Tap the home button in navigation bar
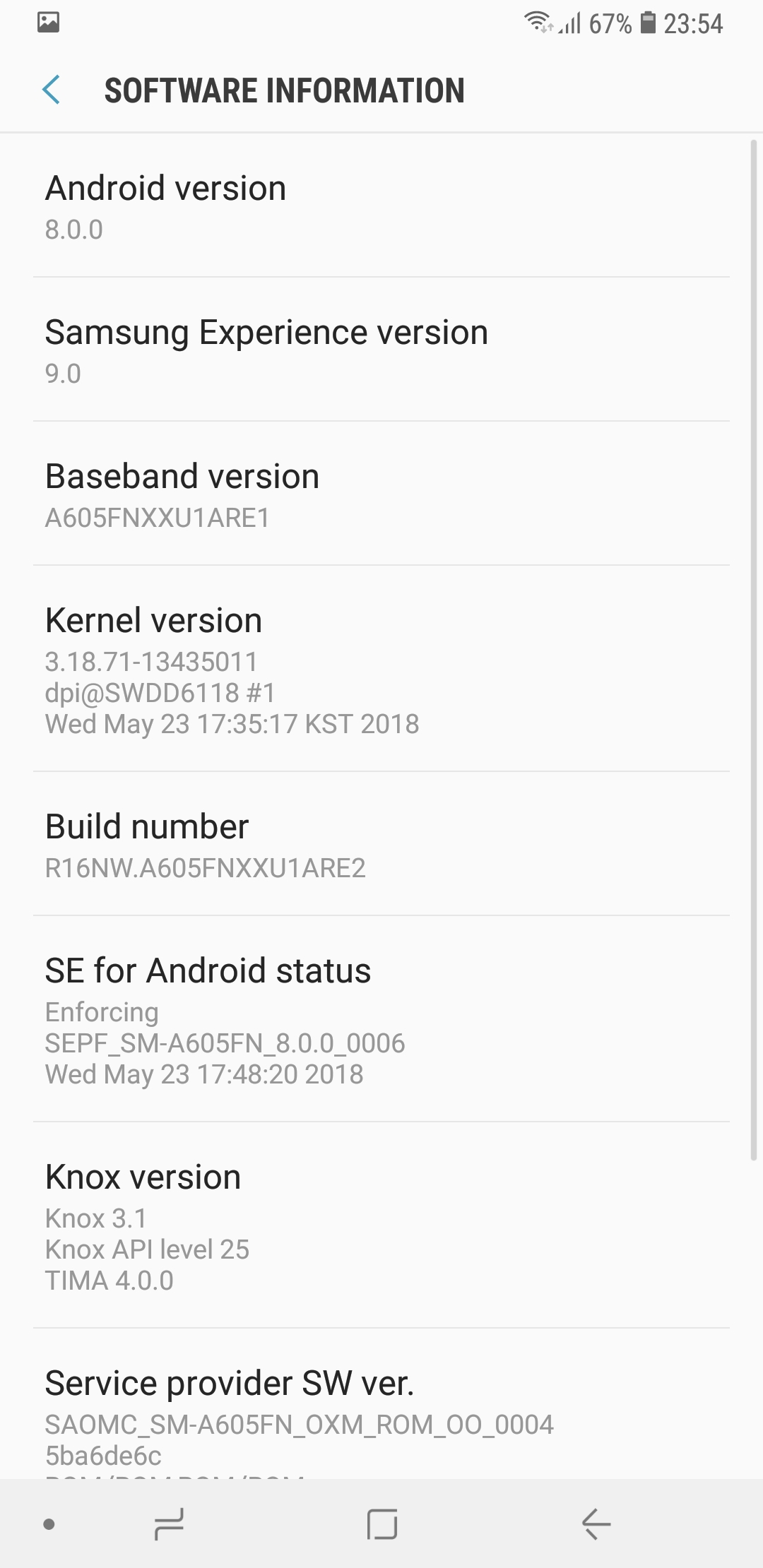This screenshot has width=763, height=1568. pyautogui.click(x=382, y=1524)
